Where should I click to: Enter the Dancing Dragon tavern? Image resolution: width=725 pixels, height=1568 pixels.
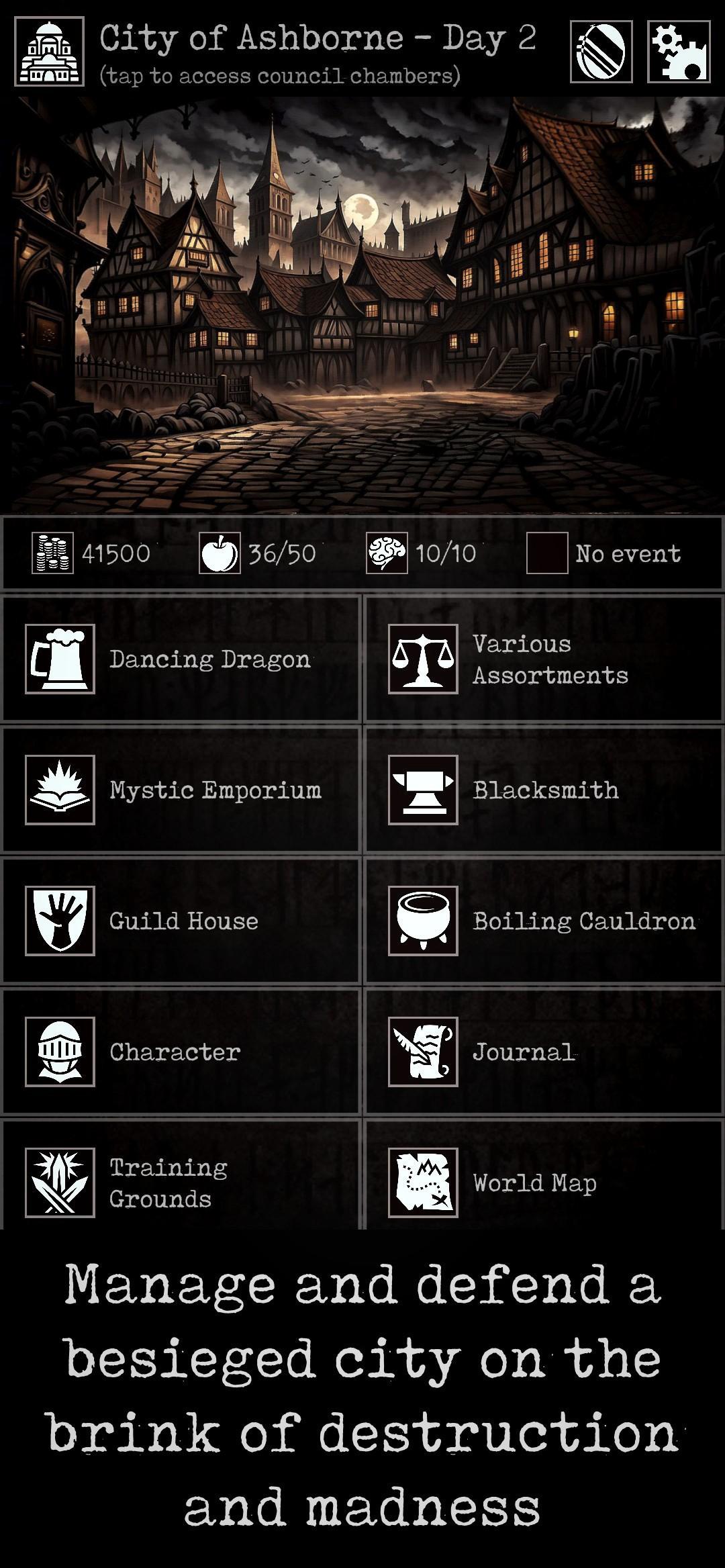[x=181, y=659]
